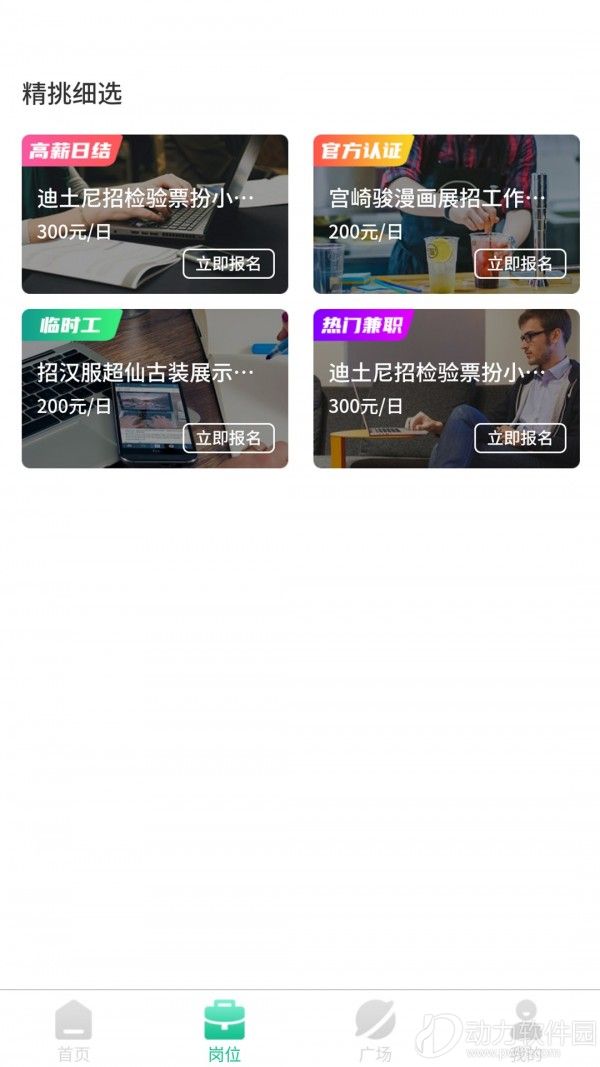Switch to the 首页 tab
This screenshot has width=600, height=1067.
click(x=73, y=1031)
